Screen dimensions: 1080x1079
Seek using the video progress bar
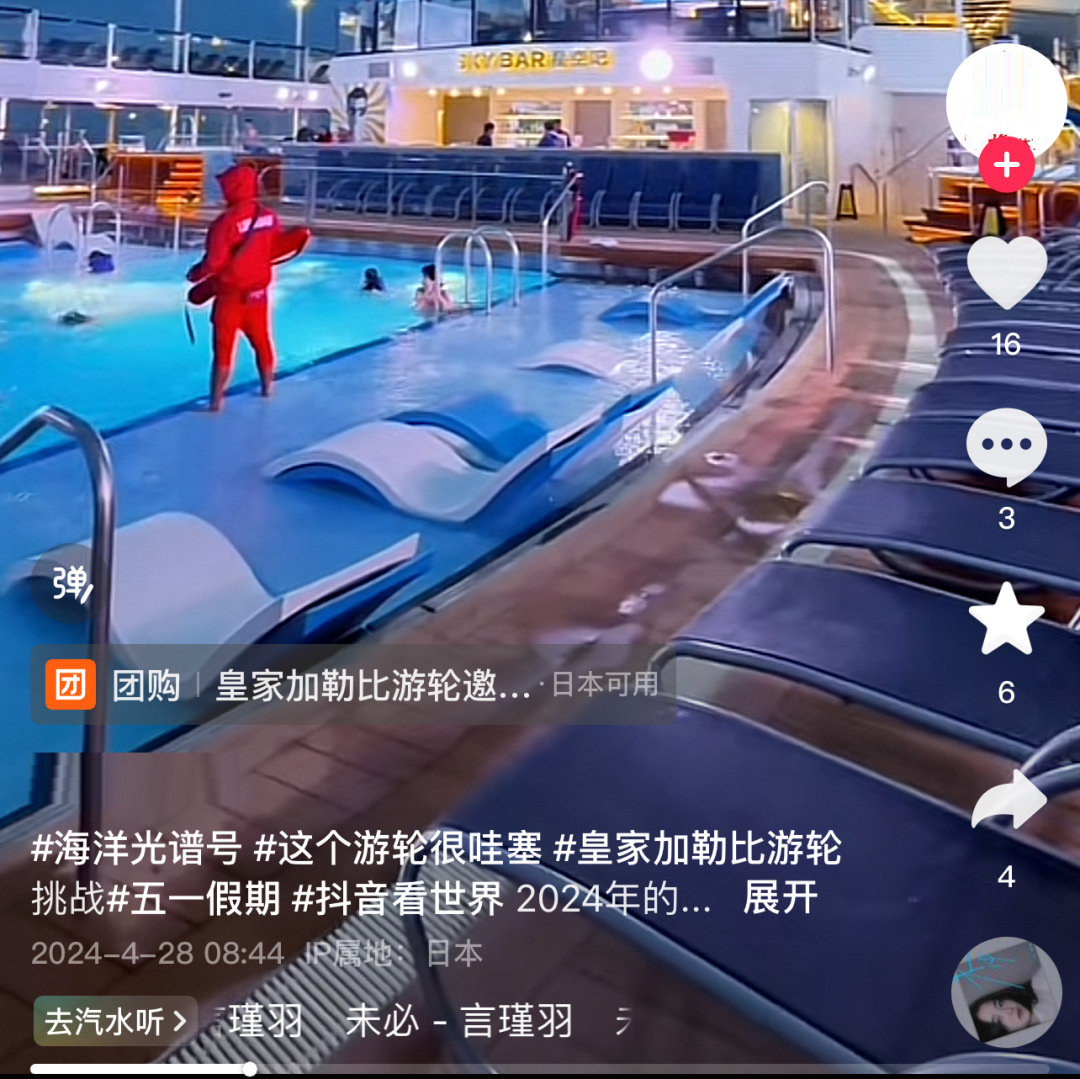(250, 1069)
